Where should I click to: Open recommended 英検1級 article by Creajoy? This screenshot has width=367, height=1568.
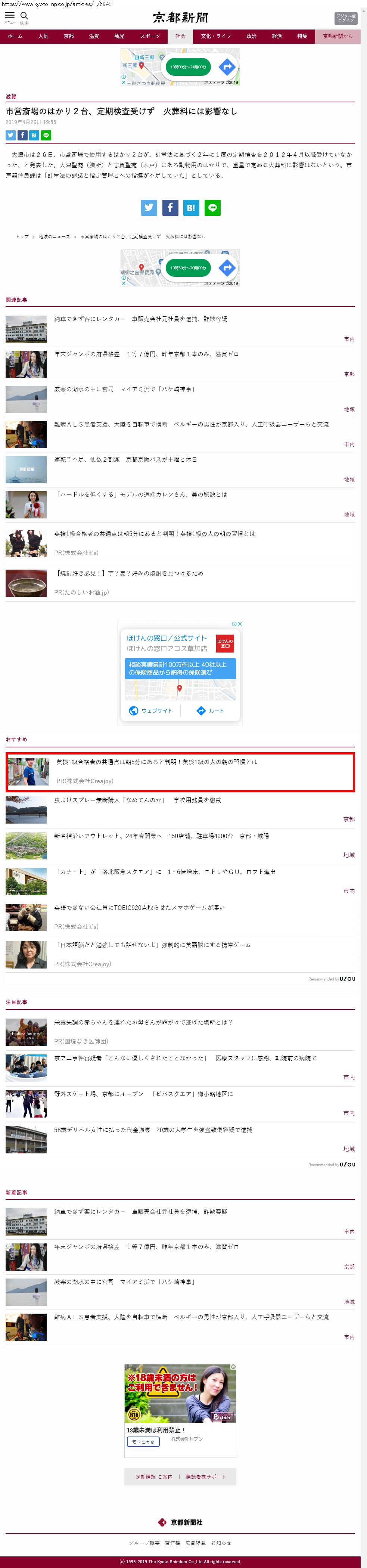[156, 762]
